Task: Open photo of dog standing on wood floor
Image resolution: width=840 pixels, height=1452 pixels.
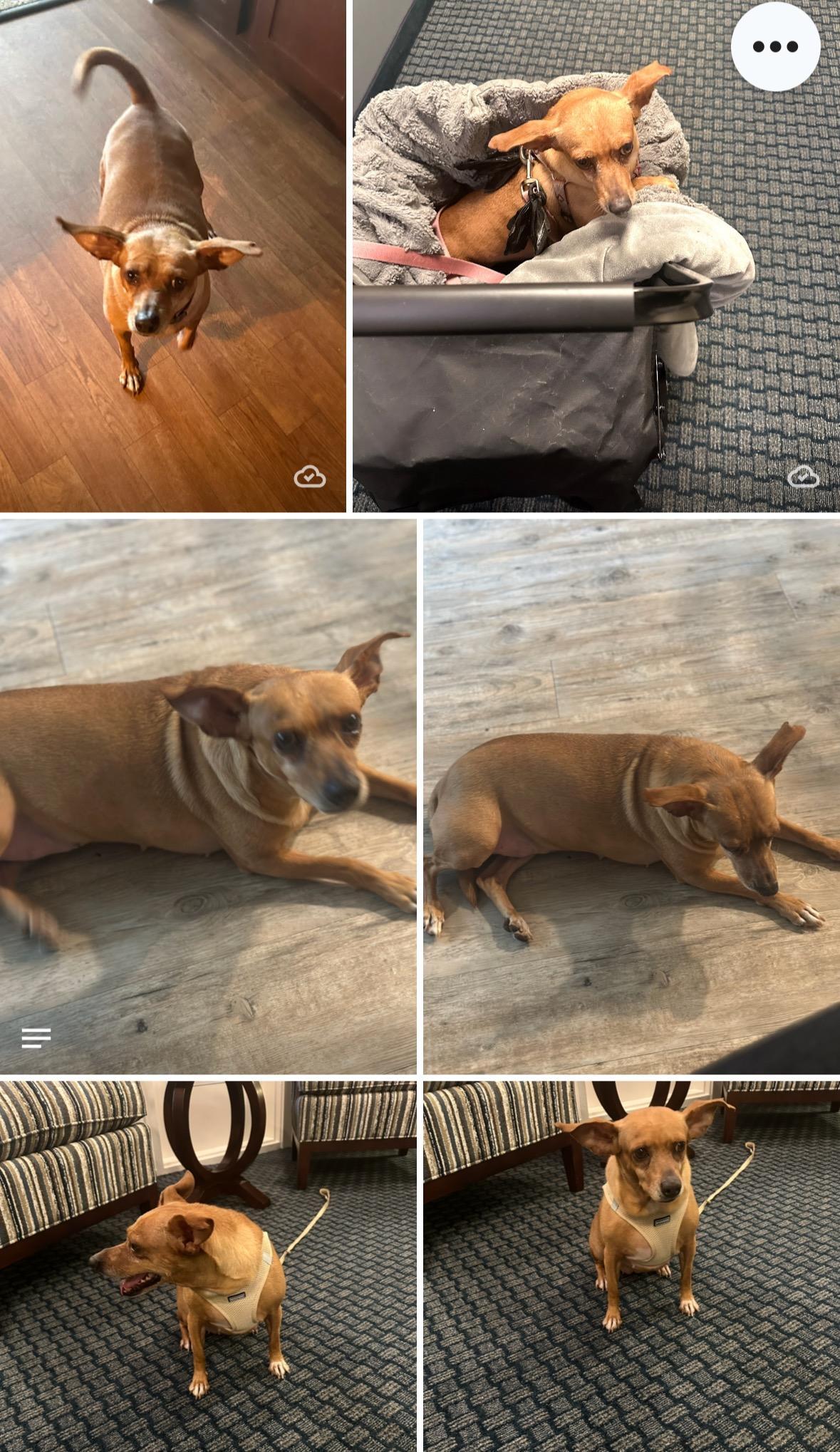Action: pos(172,256)
